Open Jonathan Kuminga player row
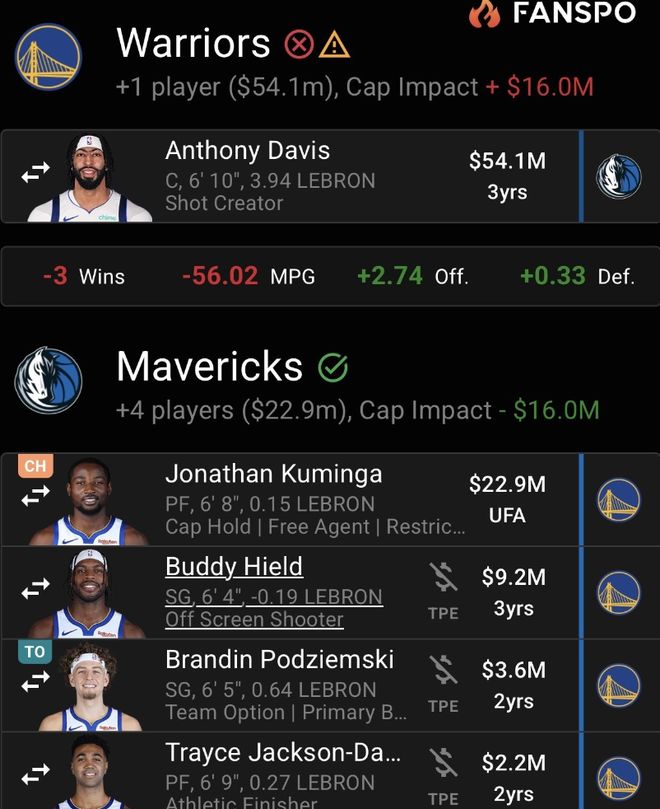660x809 pixels. point(300,499)
